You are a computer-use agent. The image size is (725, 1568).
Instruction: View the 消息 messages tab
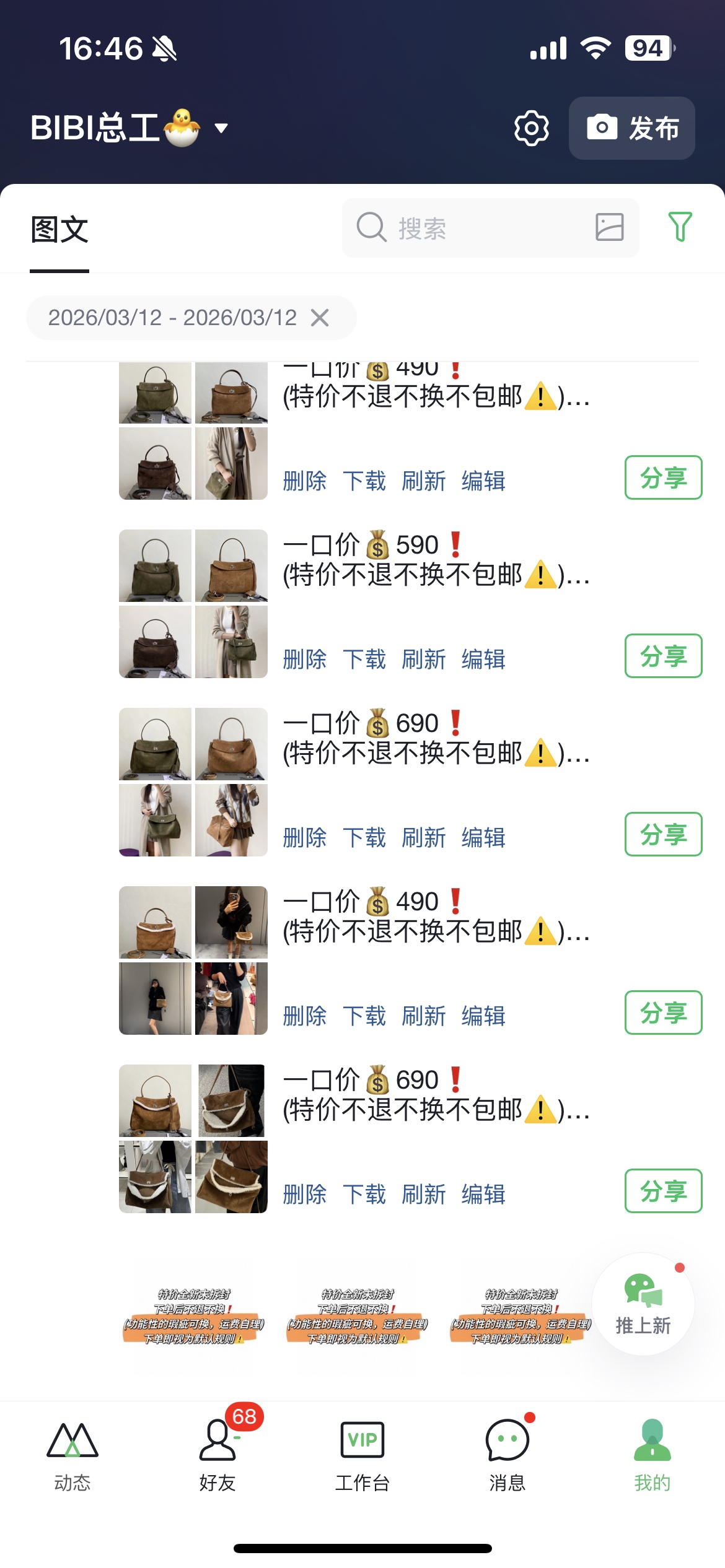pos(507,1455)
